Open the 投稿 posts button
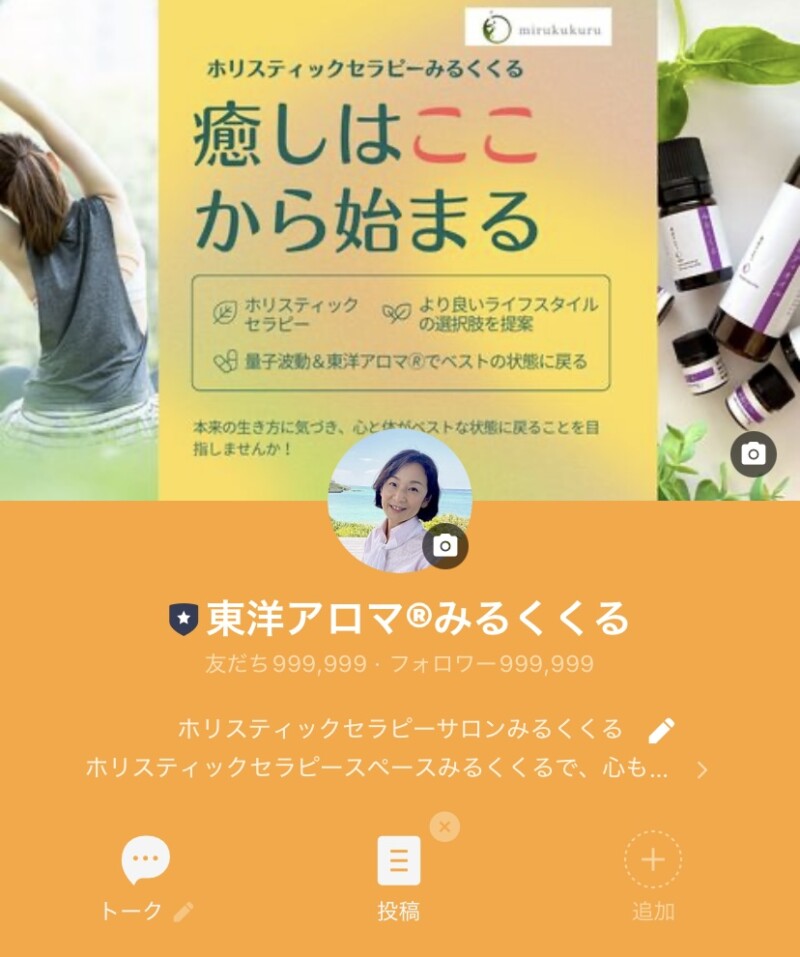 398,862
